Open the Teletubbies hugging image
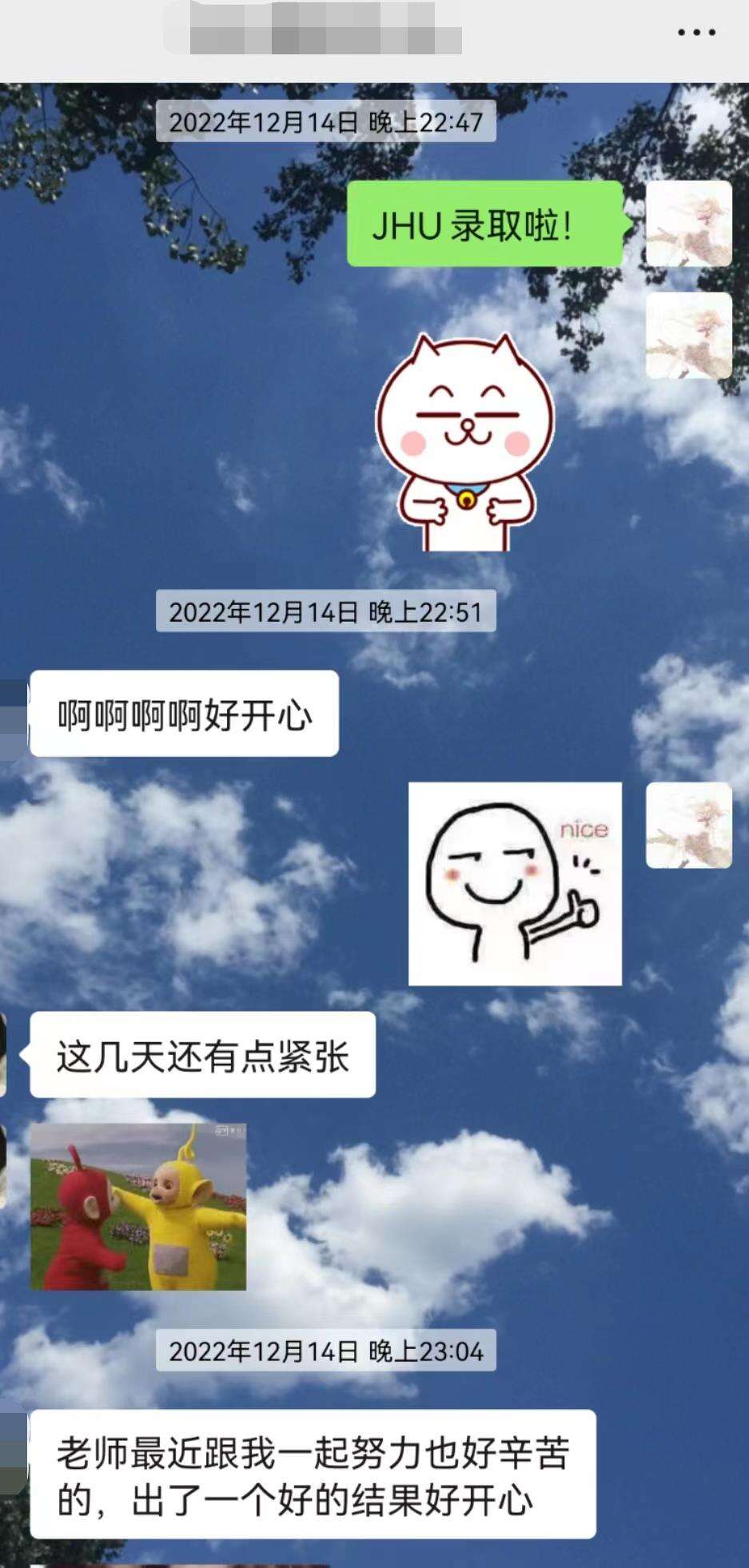749x1568 pixels. (138, 1206)
